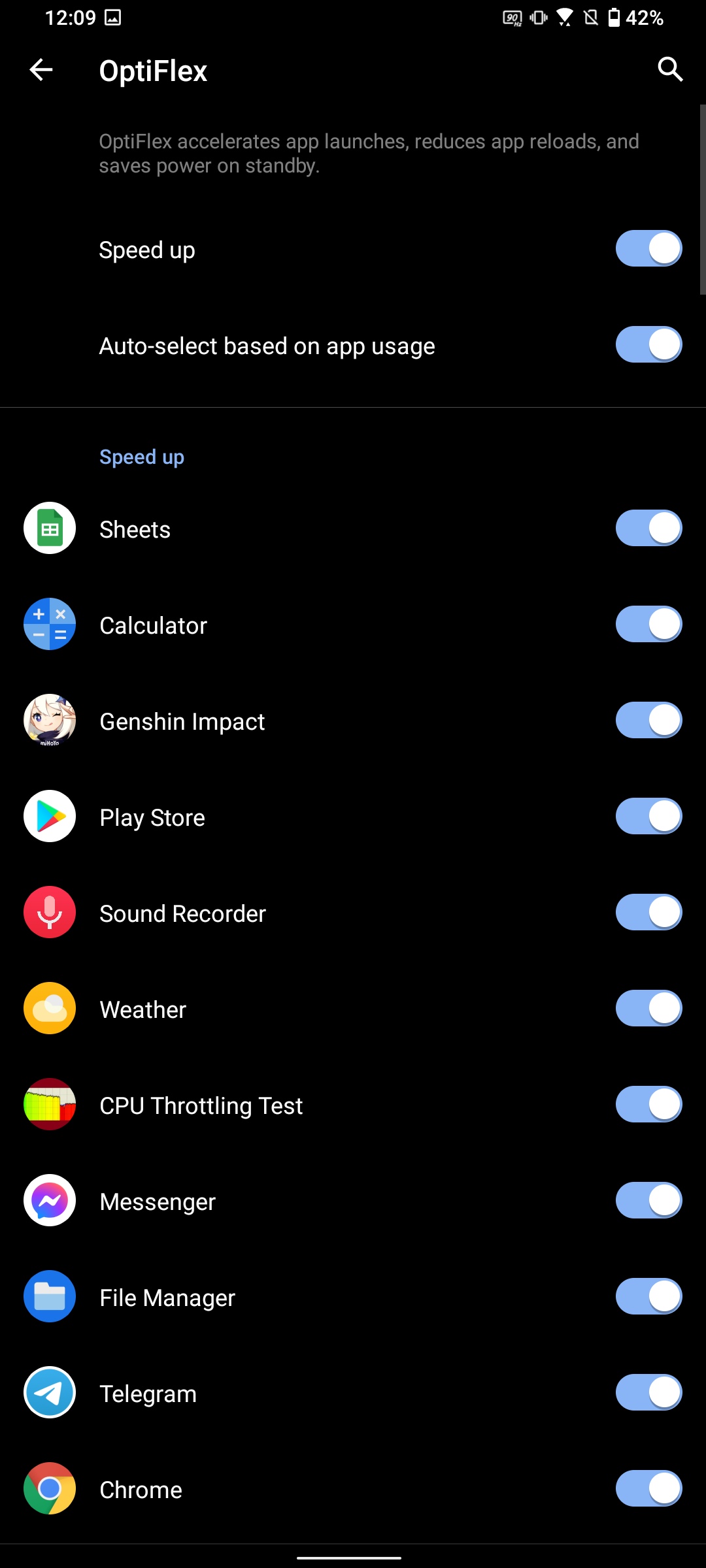The image size is (706, 1568).
Task: Turn off speed up for Telegram
Action: [648, 1393]
